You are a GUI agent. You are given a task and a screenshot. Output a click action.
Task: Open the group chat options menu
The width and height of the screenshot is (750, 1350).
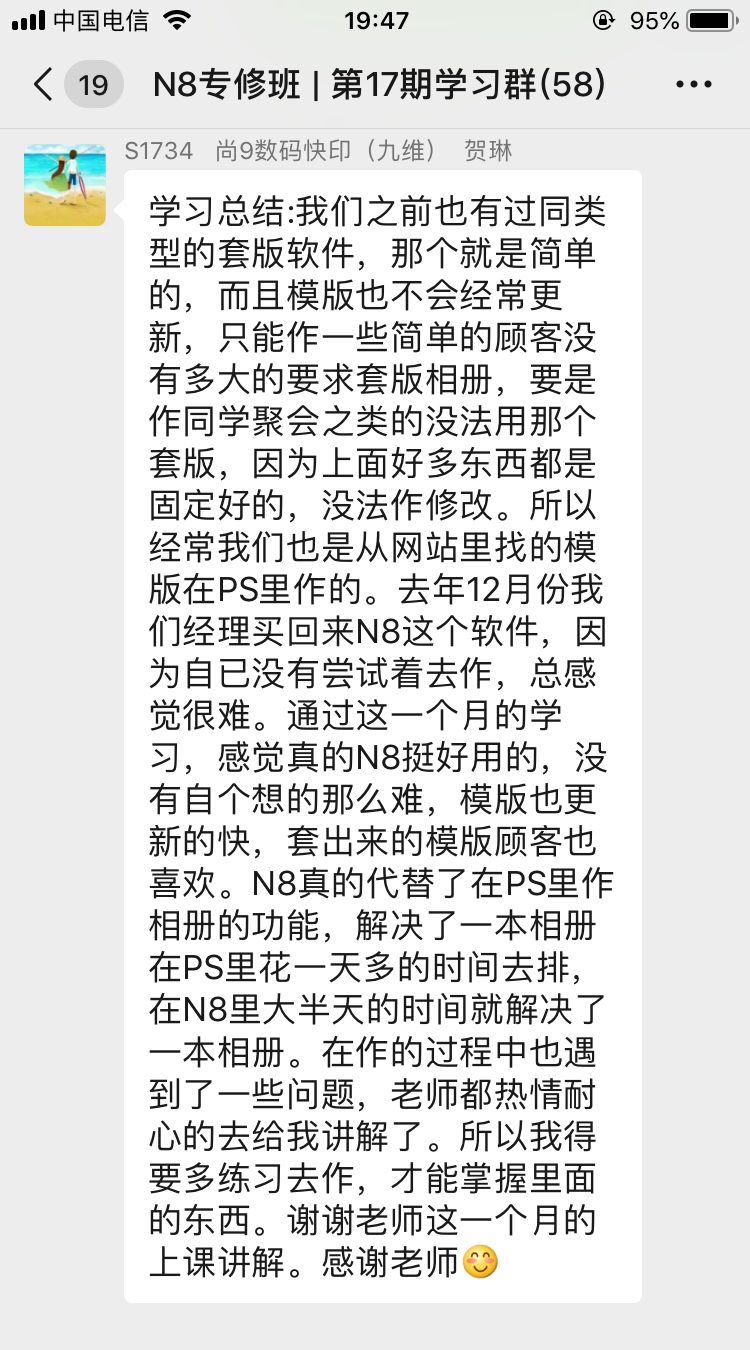[x=694, y=84]
